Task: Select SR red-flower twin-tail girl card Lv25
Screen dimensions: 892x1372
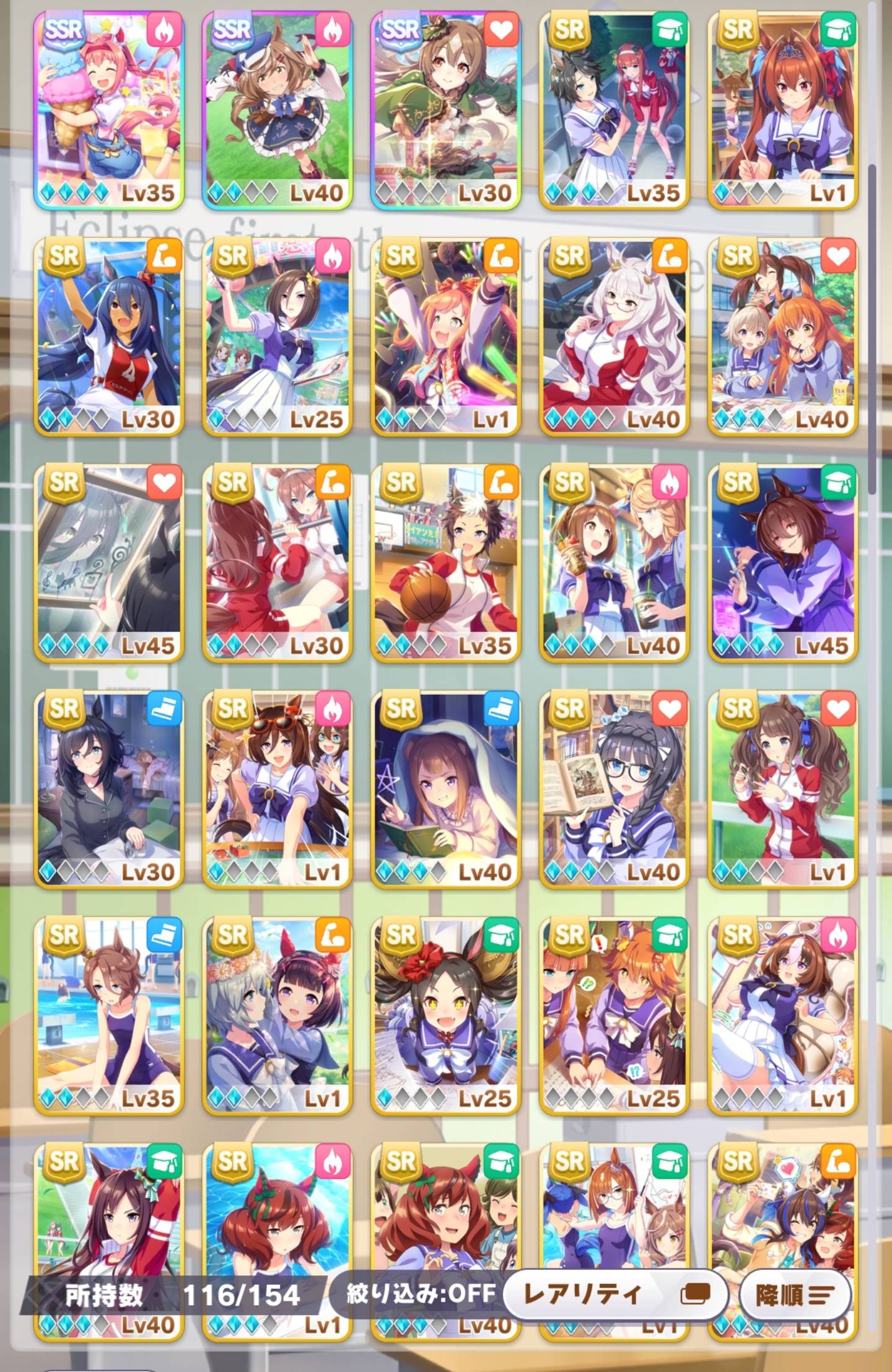Action: click(446, 1015)
